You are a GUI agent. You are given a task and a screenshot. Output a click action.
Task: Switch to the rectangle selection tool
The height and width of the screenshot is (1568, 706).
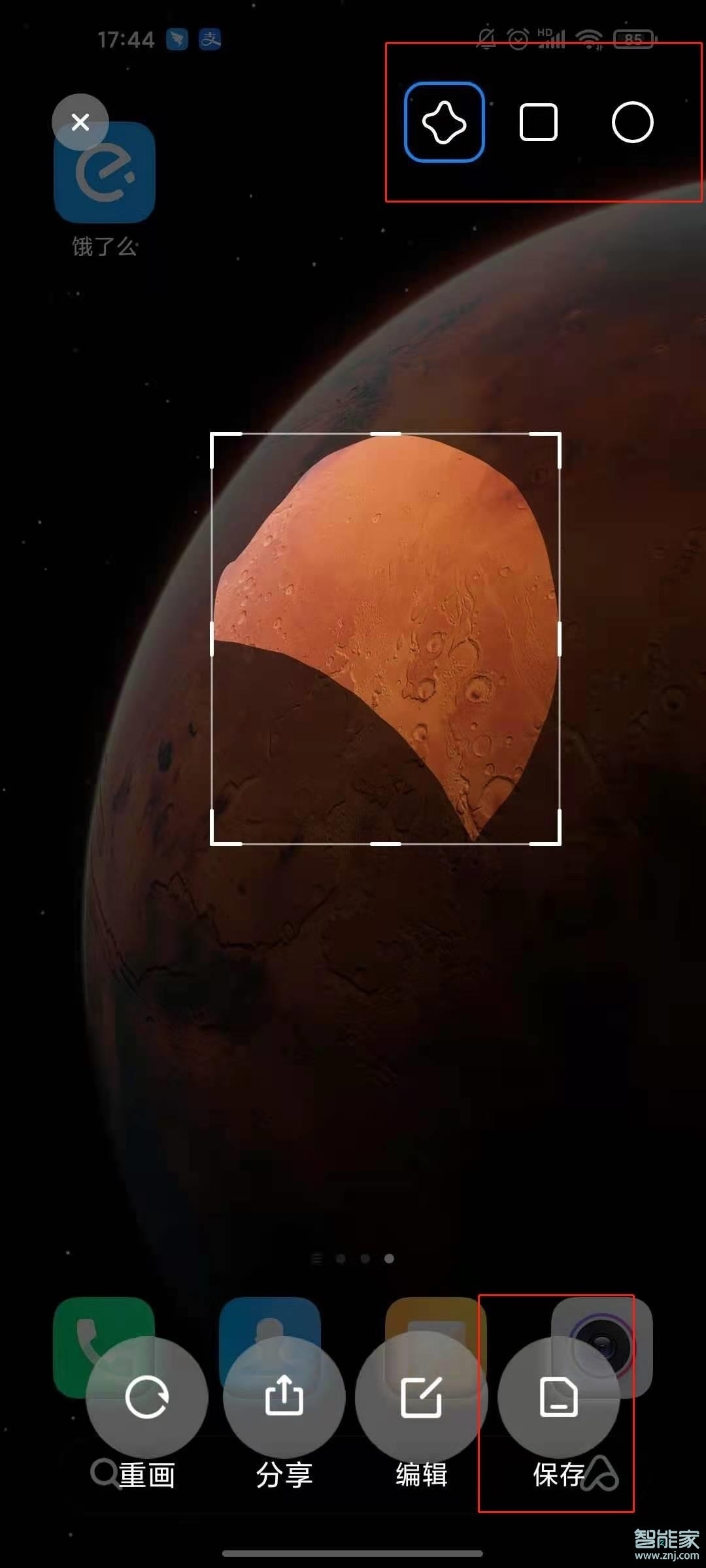click(x=539, y=122)
